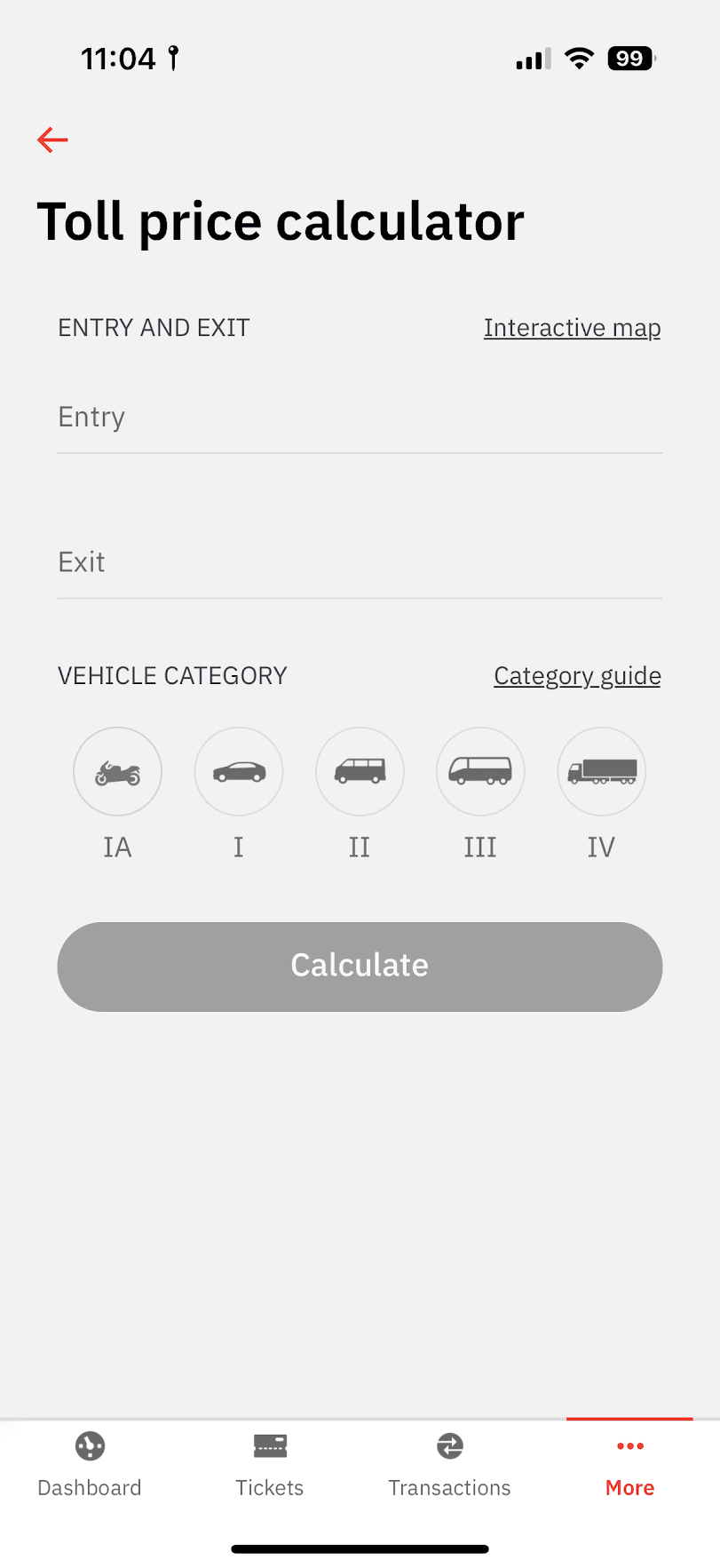
Task: Switch to the Dashboard tab
Action: (90, 1465)
